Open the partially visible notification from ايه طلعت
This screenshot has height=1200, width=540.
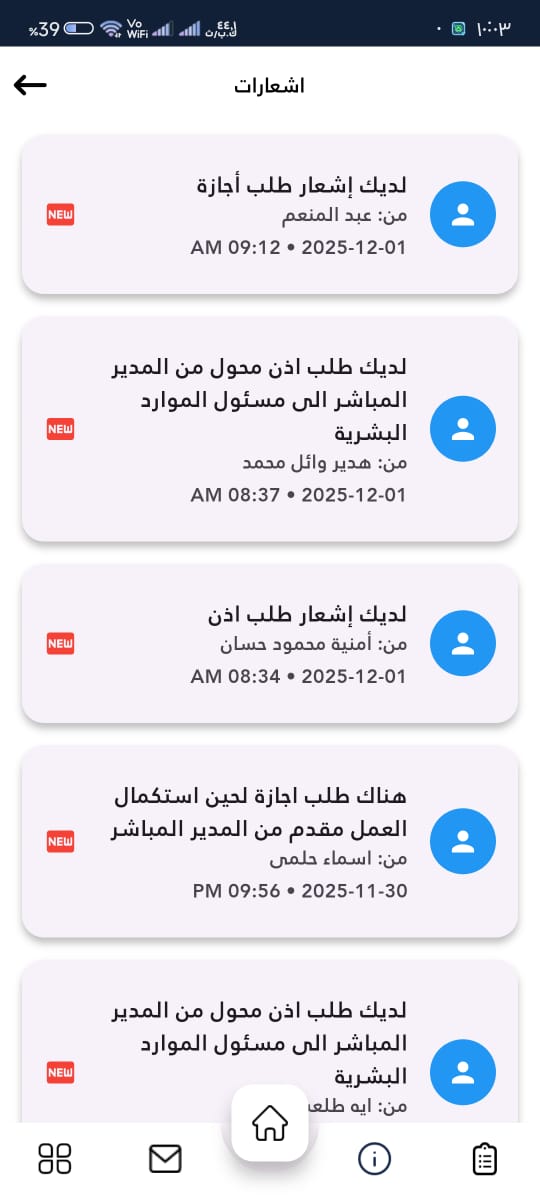pos(270,1040)
